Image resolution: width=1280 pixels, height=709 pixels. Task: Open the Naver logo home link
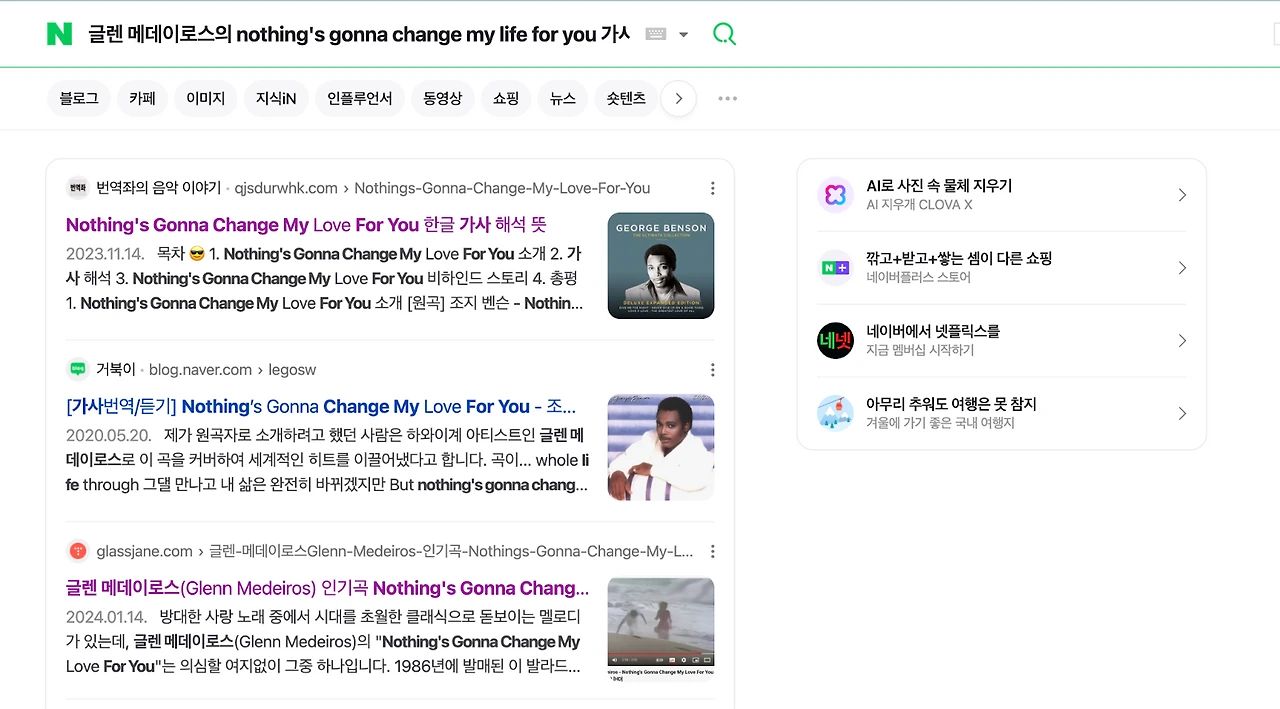pyautogui.click(x=60, y=34)
